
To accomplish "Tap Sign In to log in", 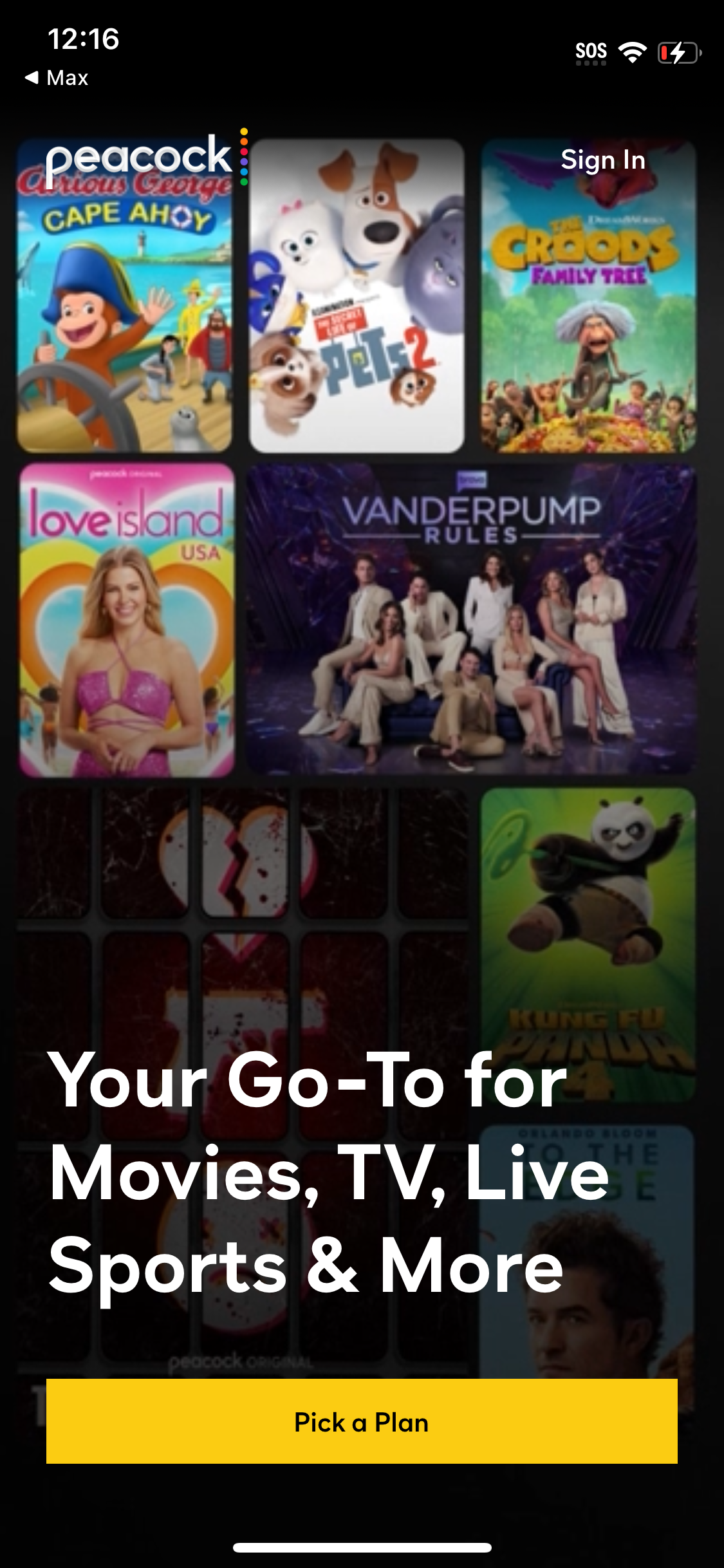I will (x=602, y=160).
